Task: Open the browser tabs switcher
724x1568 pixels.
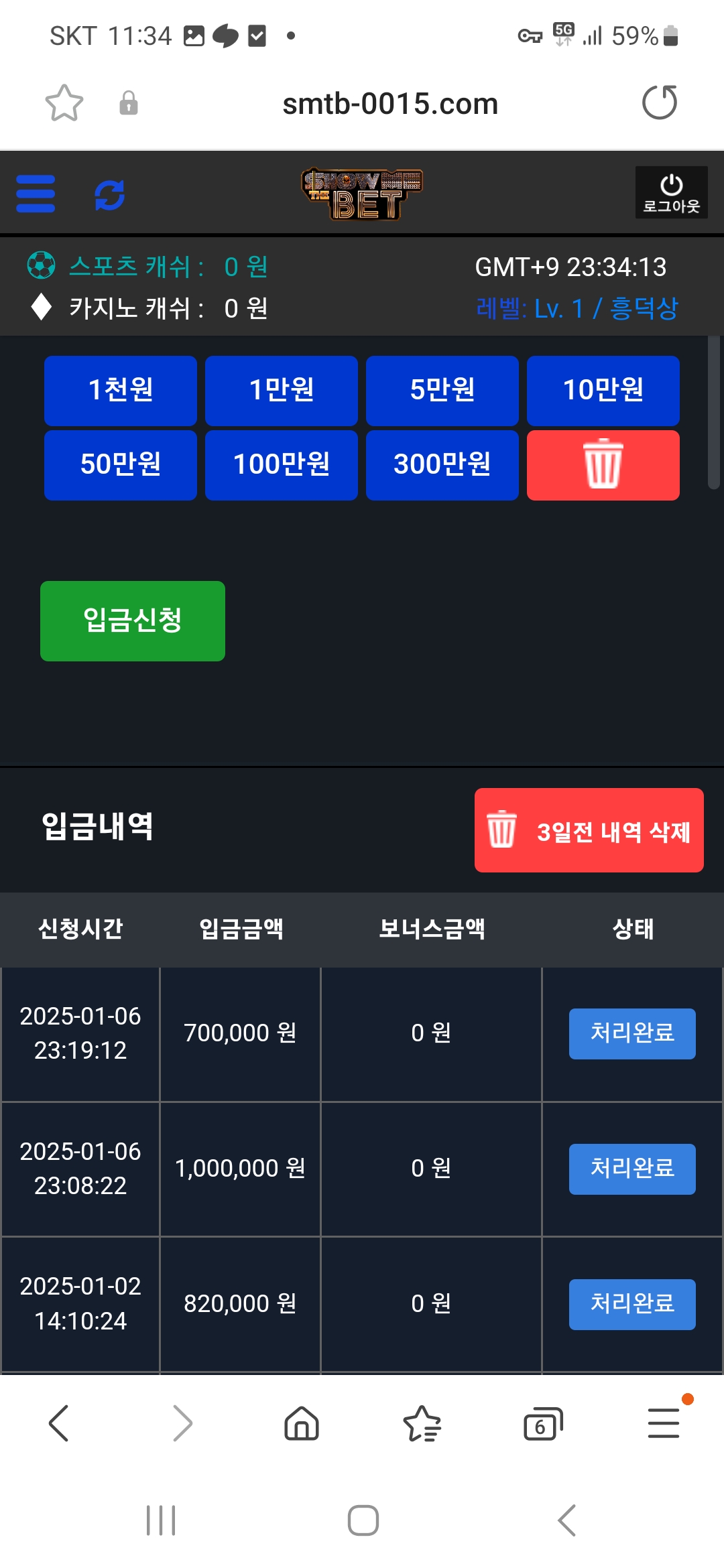Action: [542, 1423]
